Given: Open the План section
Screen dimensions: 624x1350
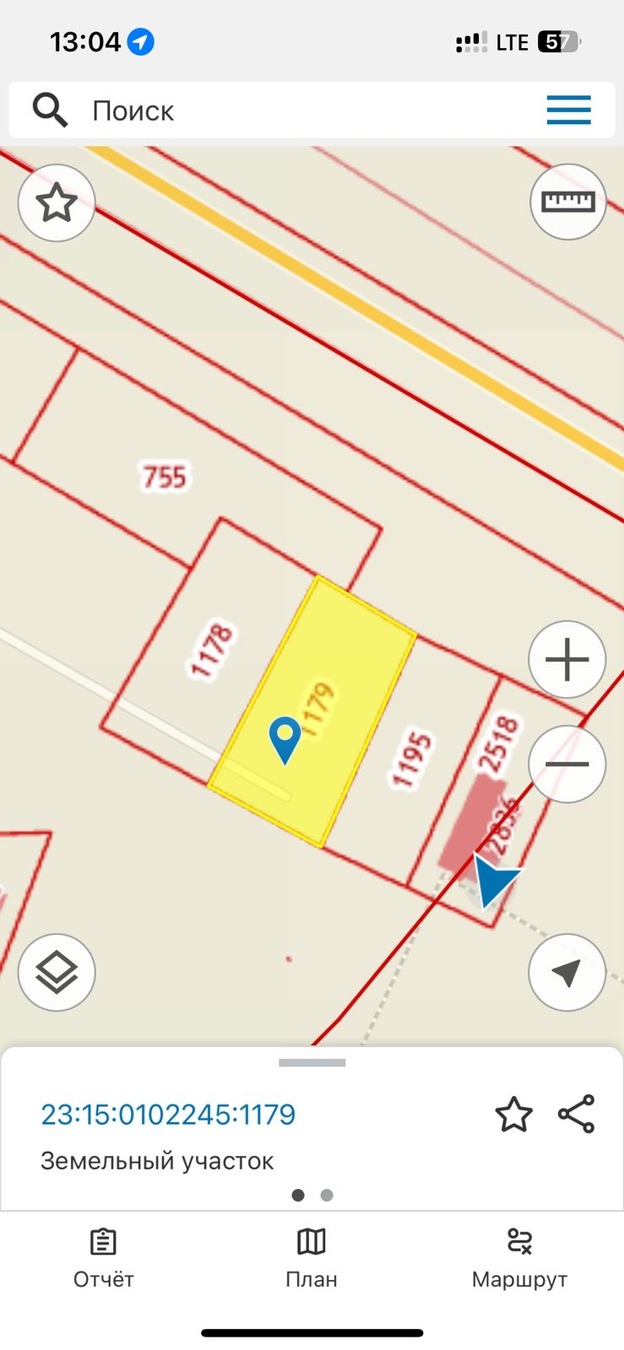Looking at the screenshot, I should coord(312,1256).
